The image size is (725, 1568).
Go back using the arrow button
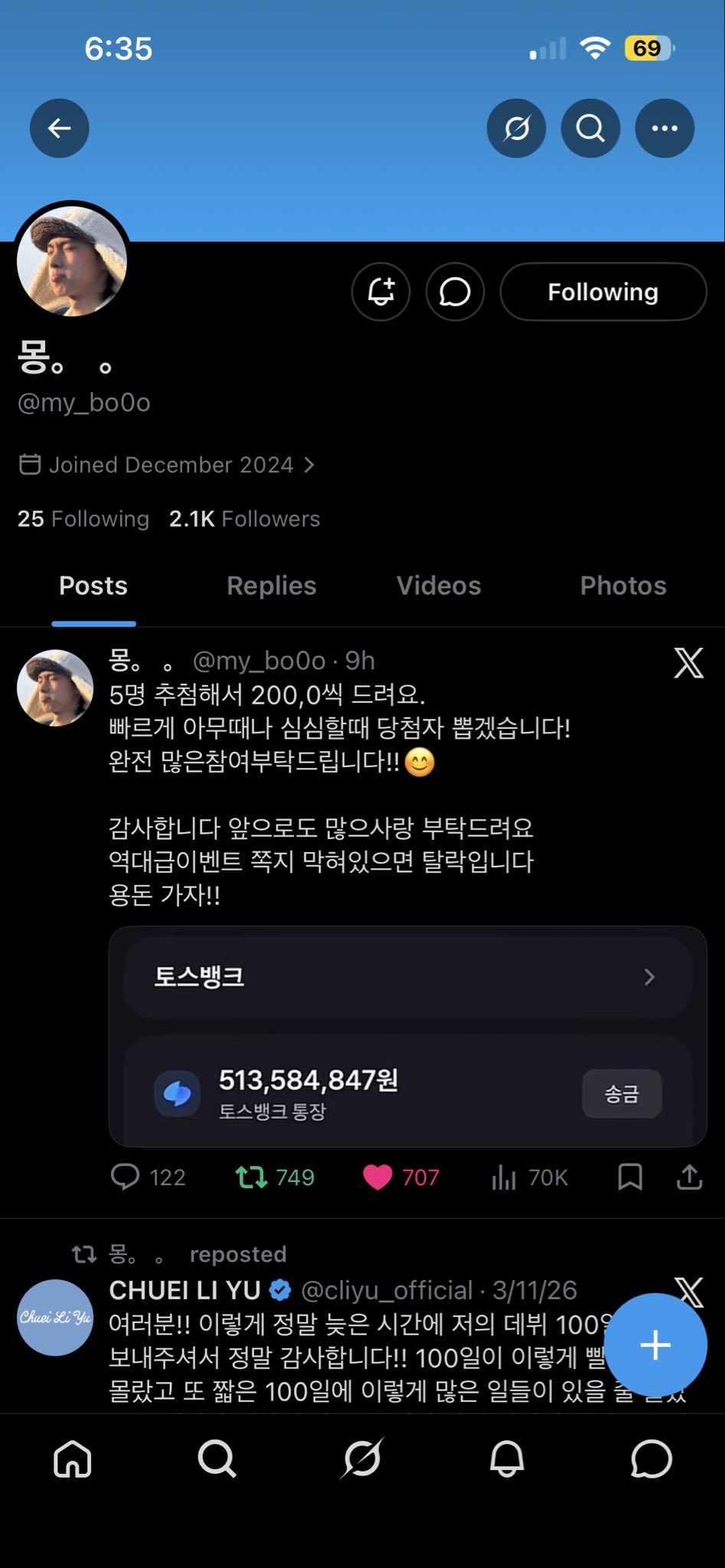(x=60, y=129)
